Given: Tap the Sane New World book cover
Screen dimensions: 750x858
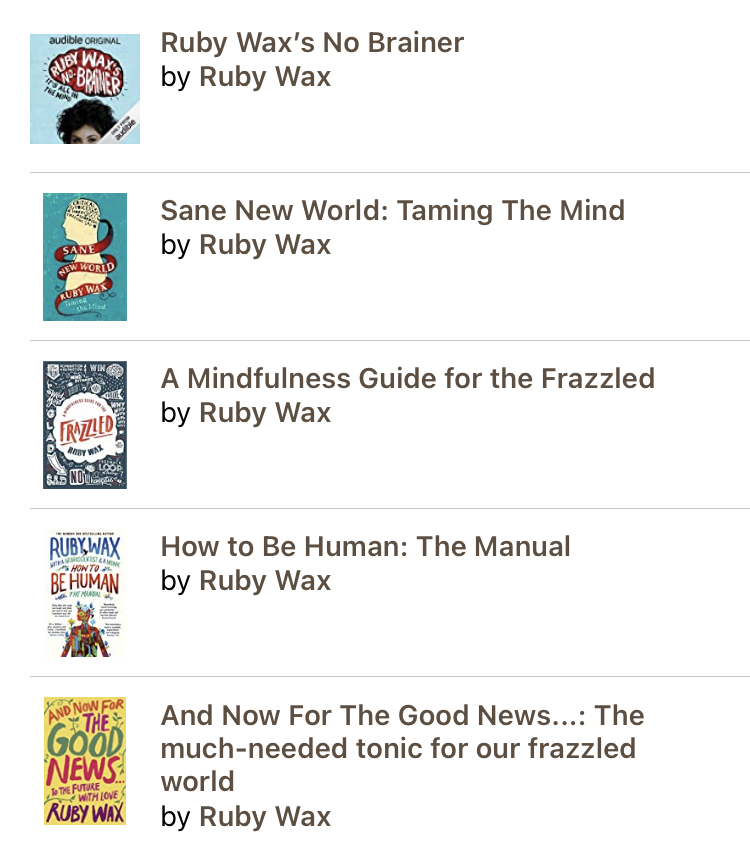Looking at the screenshot, I should tap(85, 257).
